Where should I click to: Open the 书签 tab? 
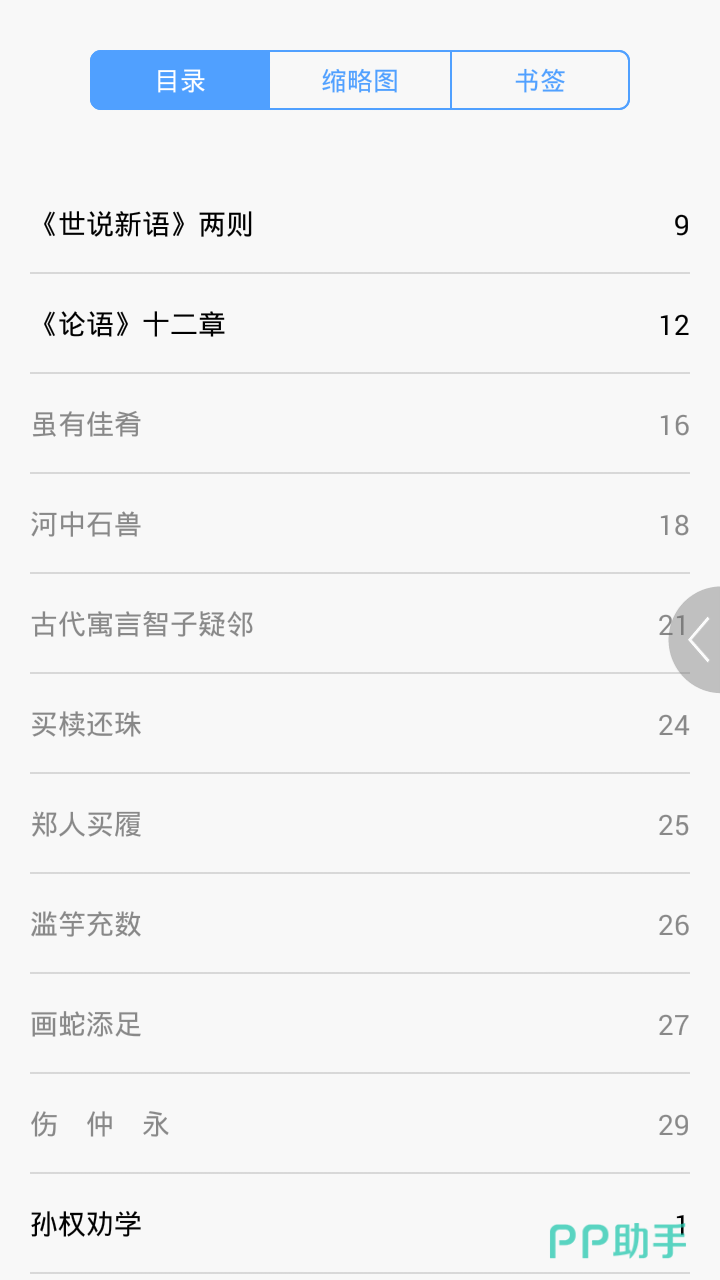[540, 80]
